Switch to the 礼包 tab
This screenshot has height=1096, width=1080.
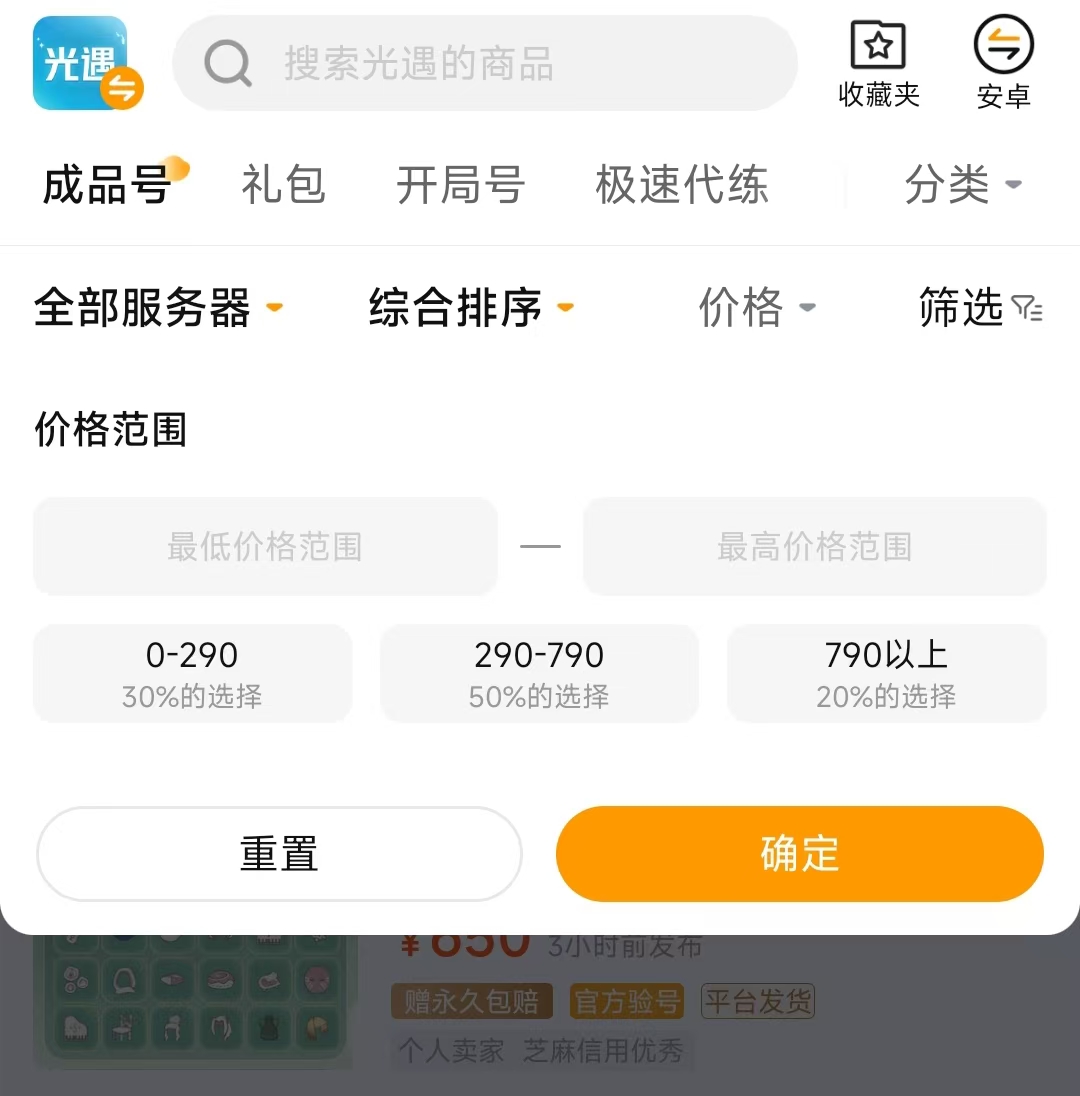[283, 185]
